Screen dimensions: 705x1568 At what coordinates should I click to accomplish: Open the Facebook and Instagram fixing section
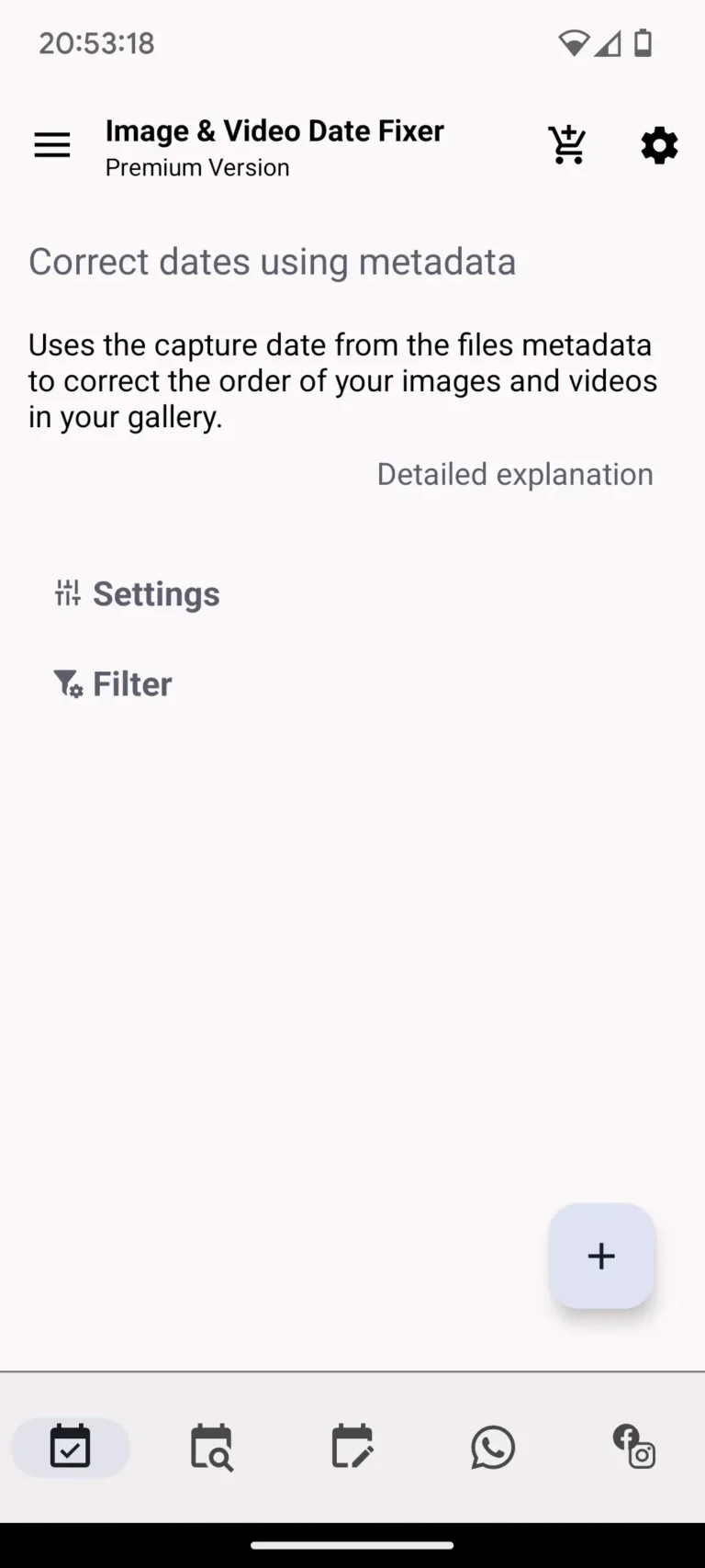coord(633,1447)
